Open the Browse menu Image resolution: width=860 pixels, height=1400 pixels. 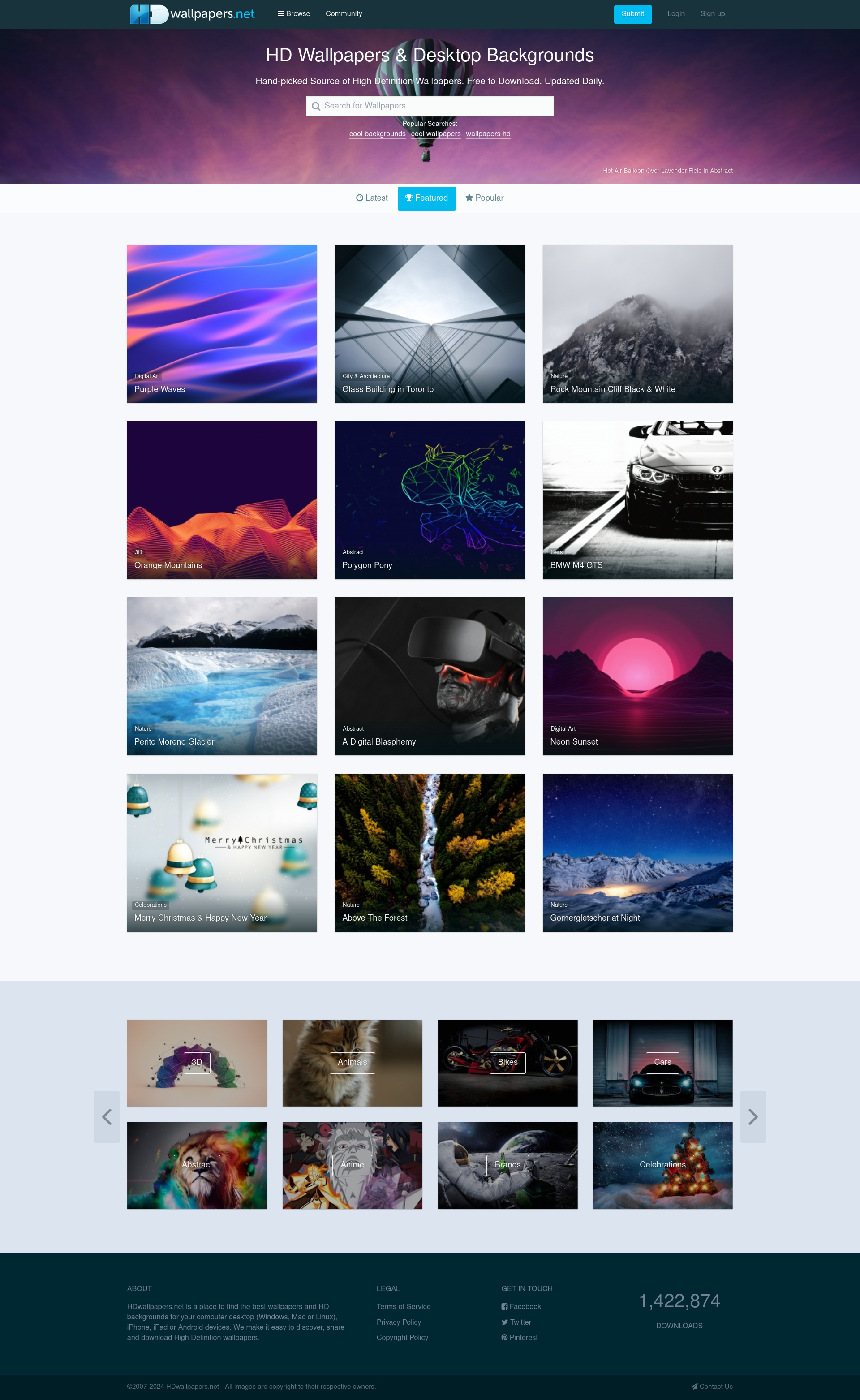pyautogui.click(x=293, y=13)
